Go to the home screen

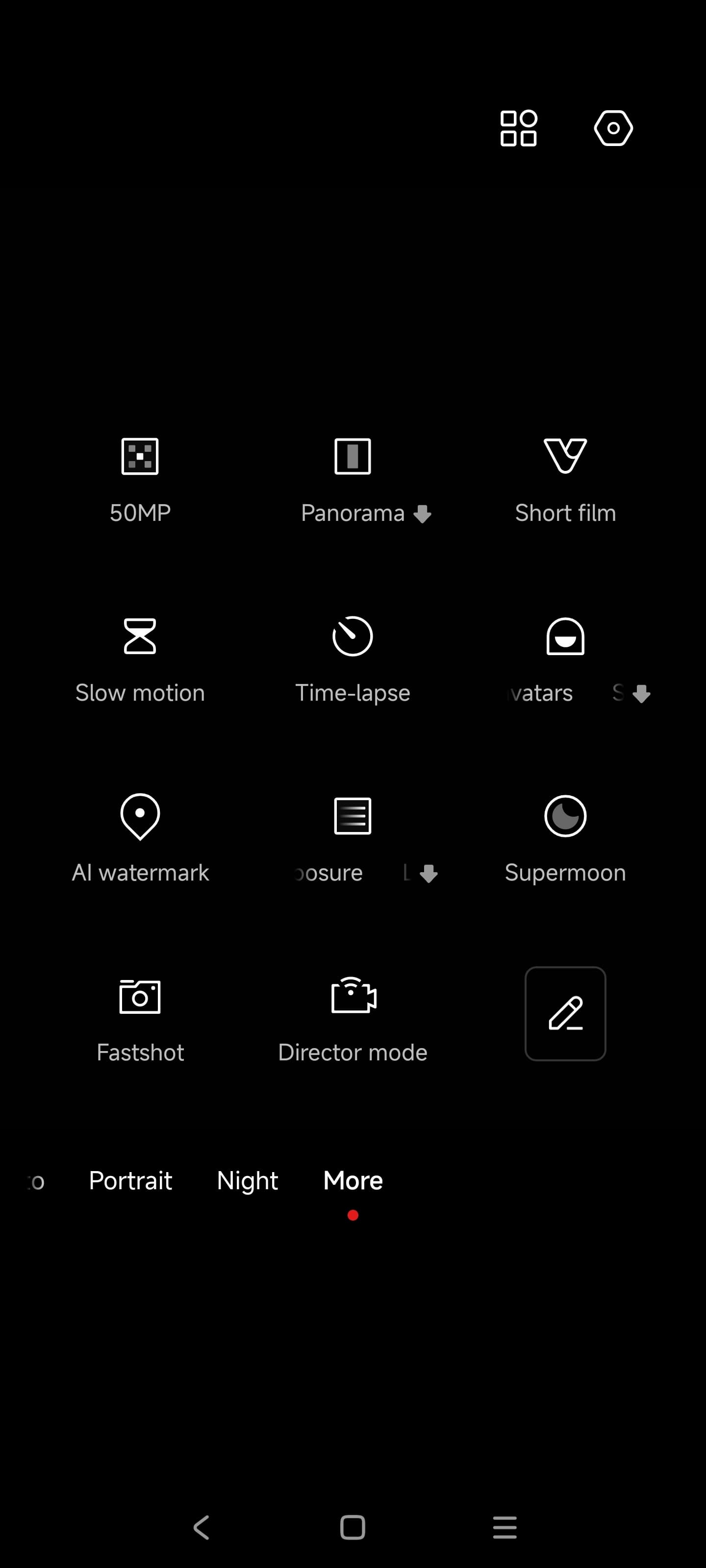353,1527
